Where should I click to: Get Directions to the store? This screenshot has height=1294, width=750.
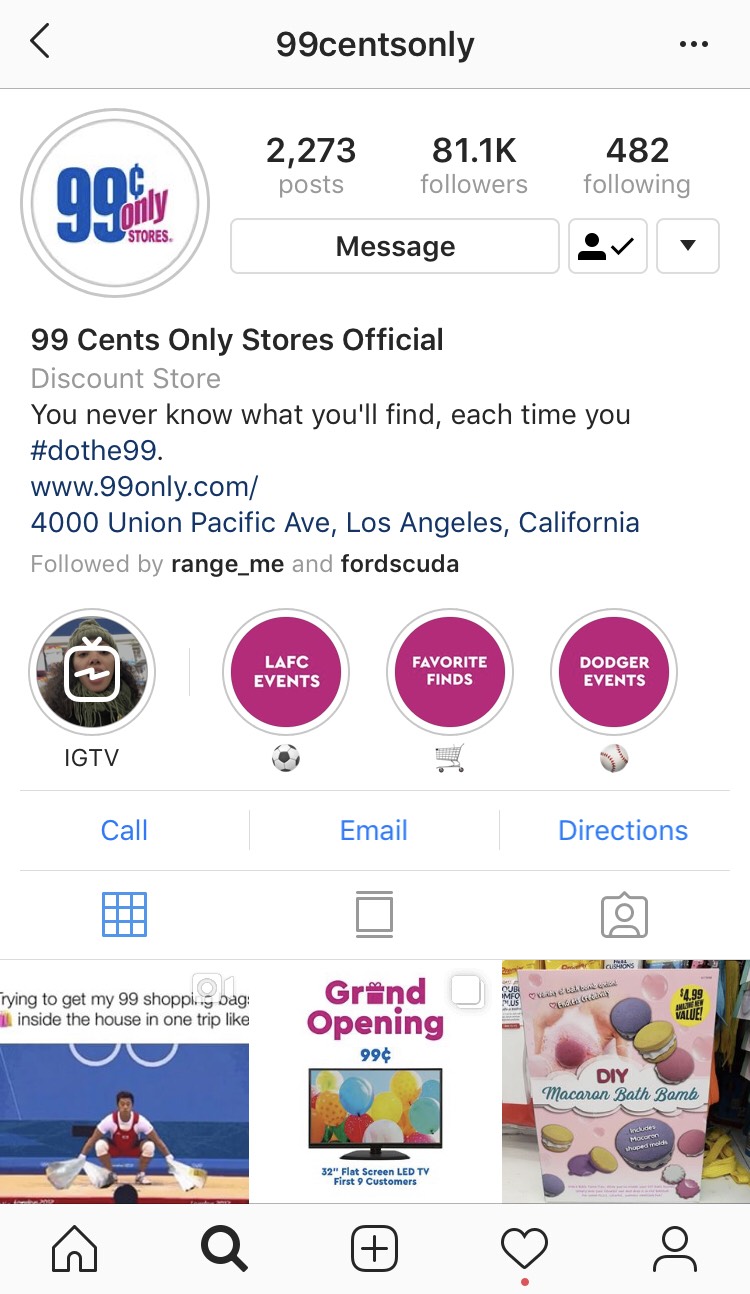pos(623,830)
